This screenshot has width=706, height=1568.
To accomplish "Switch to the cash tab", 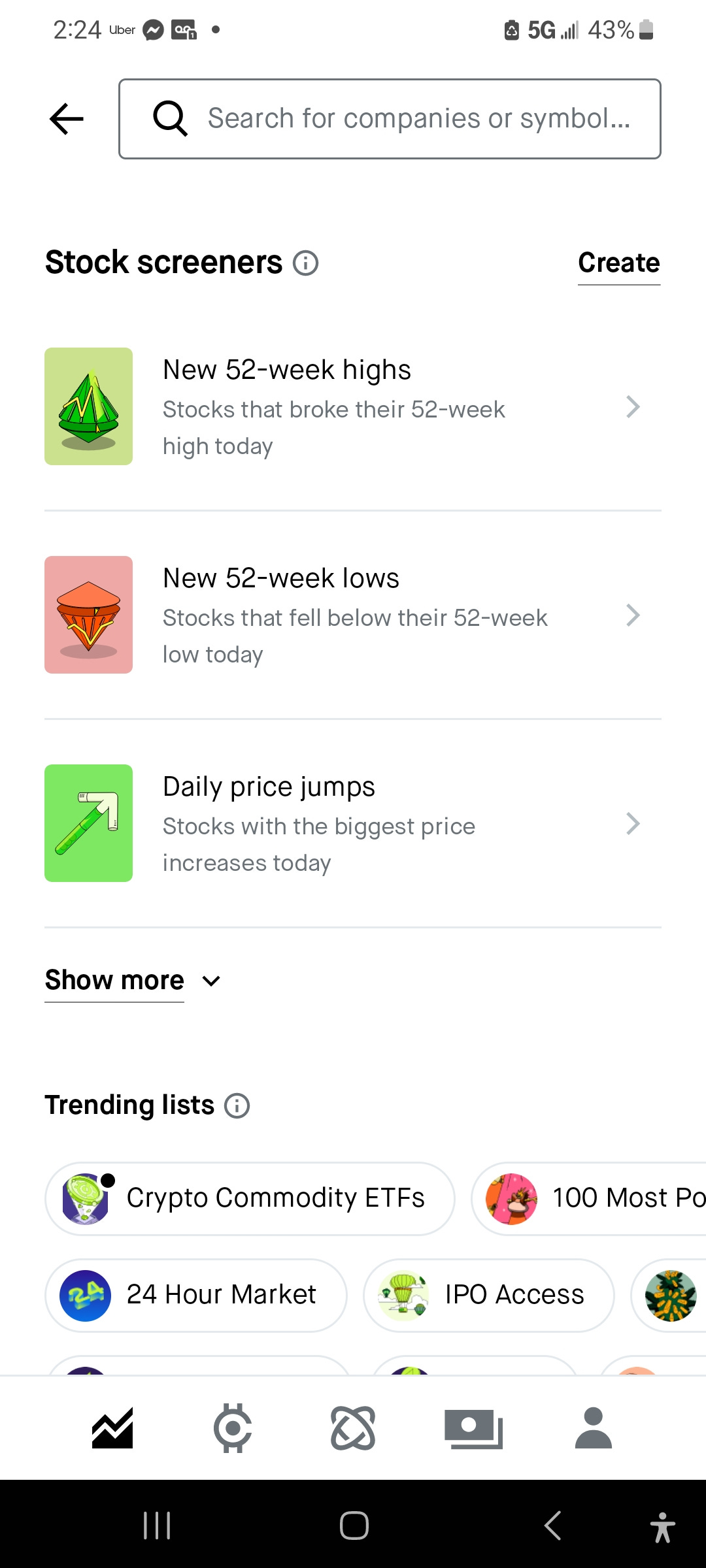I will (x=473, y=1428).
